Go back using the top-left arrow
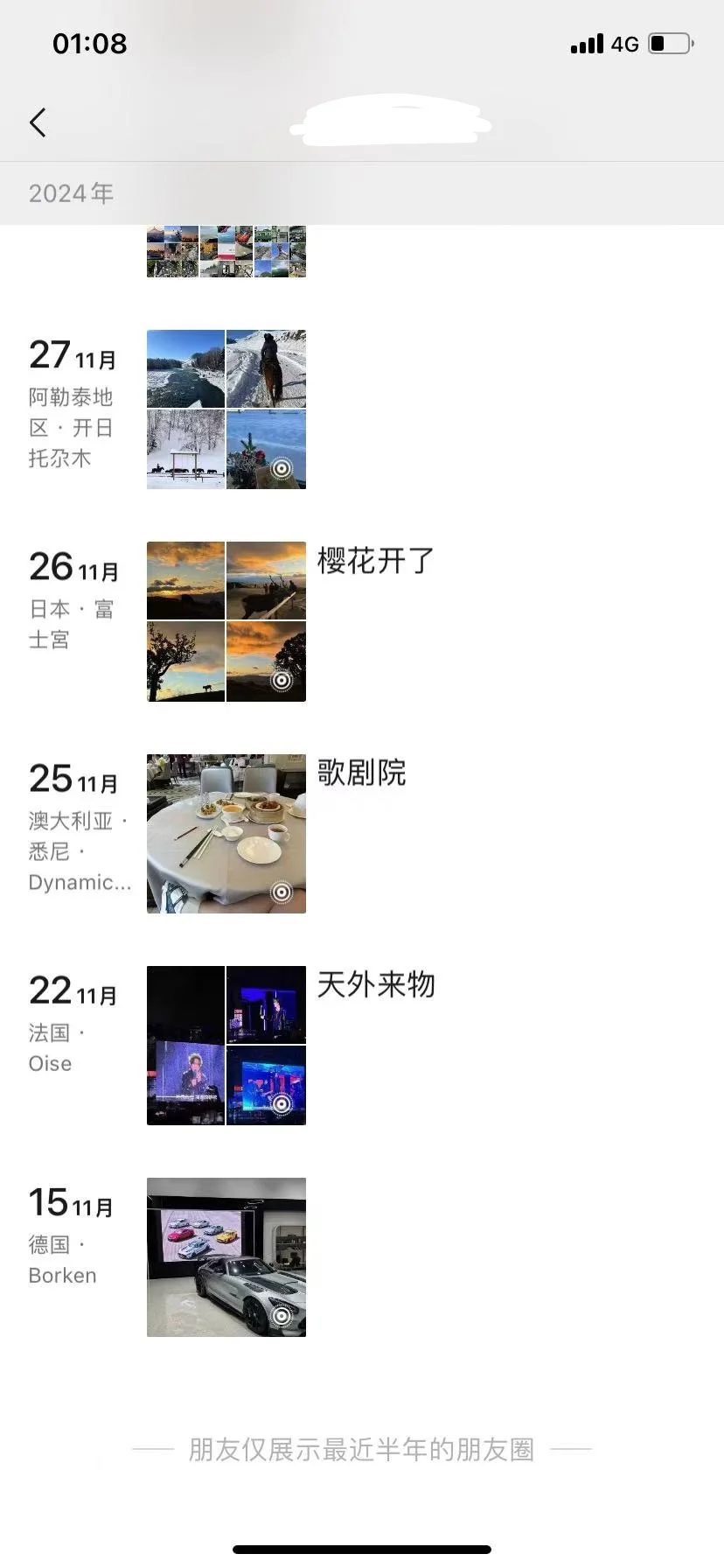Viewport: 724px width, 1568px height. click(x=38, y=122)
